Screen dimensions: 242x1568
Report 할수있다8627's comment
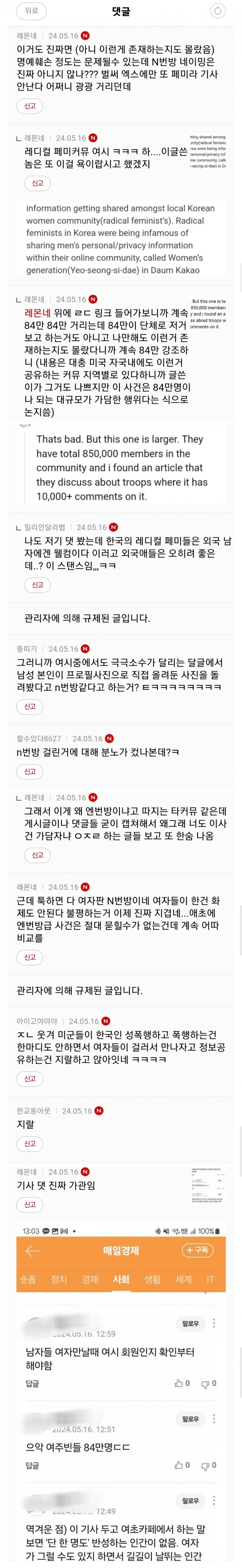(x=30, y=771)
